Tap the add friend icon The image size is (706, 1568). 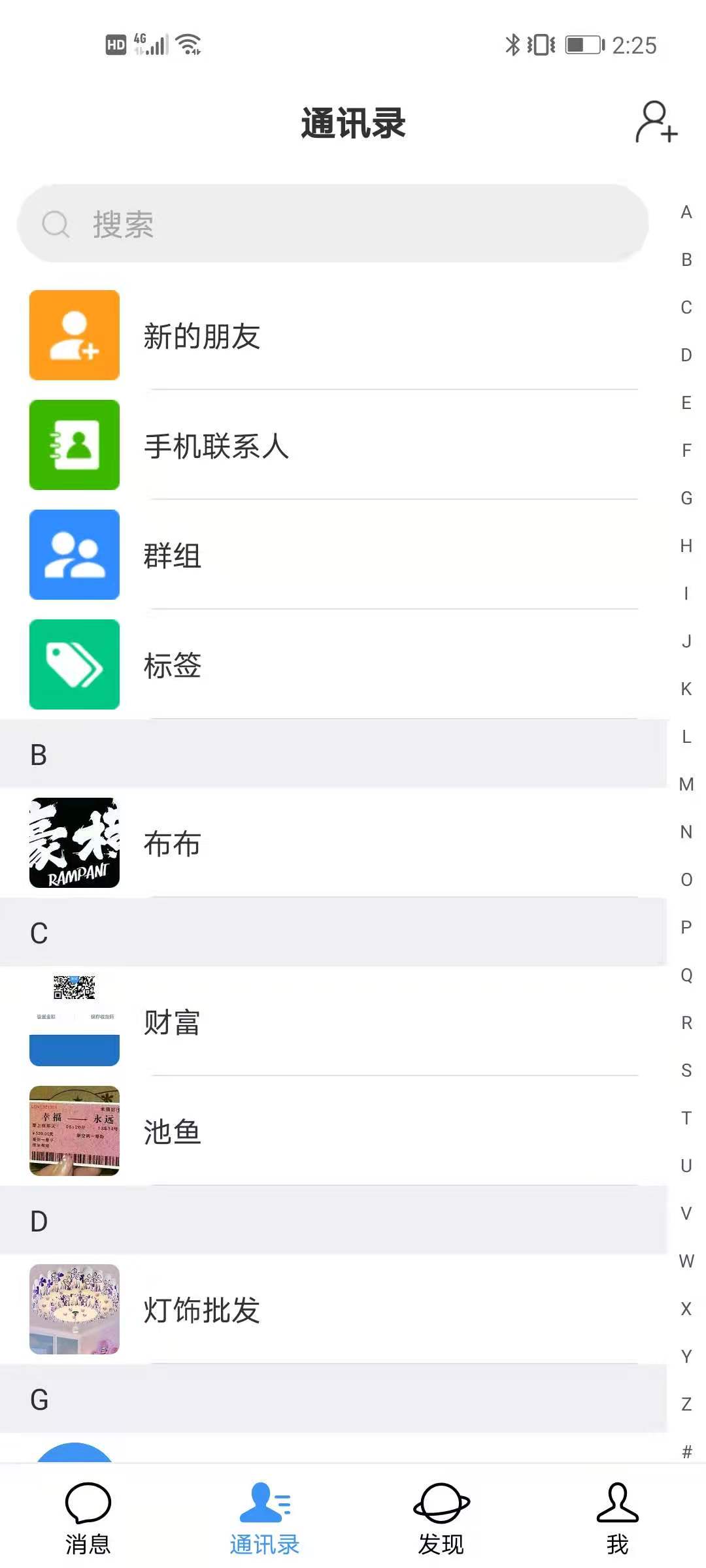(x=656, y=122)
